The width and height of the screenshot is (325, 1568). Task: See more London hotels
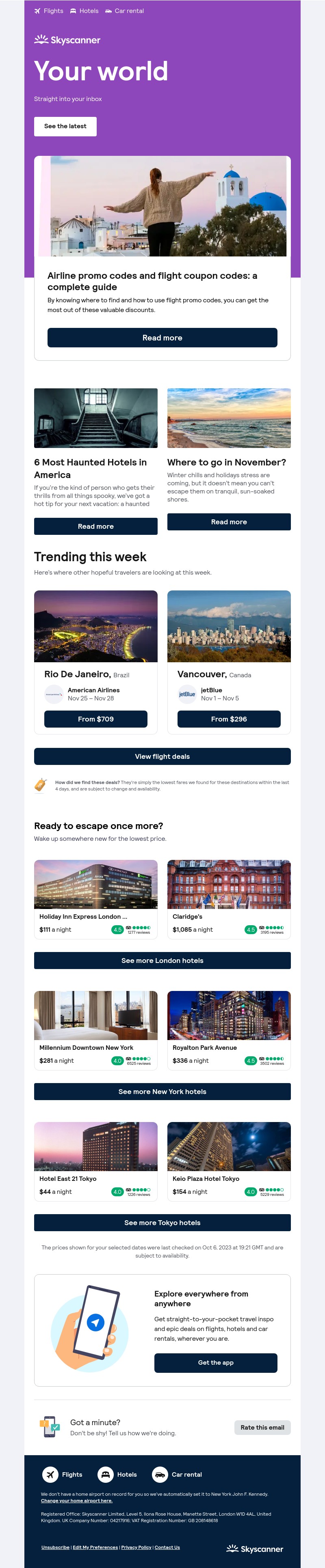click(x=162, y=960)
